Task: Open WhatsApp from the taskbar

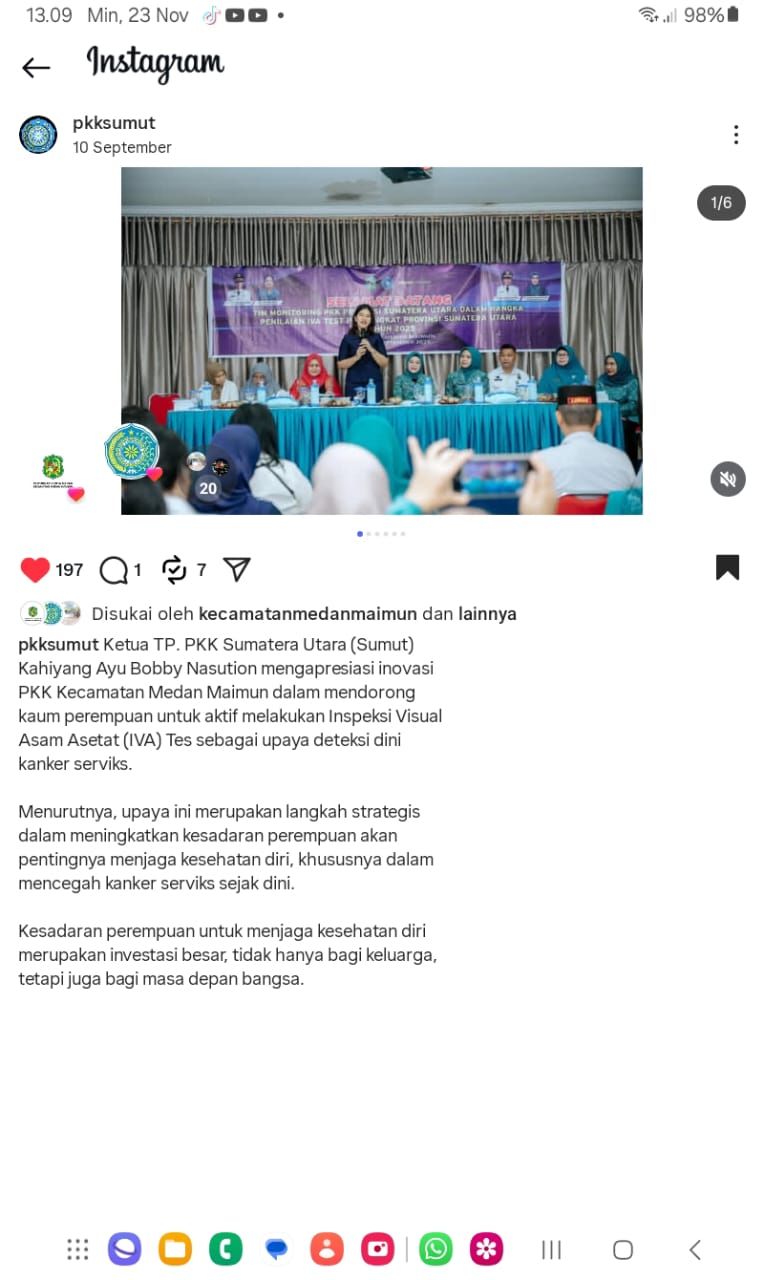Action: tap(436, 1249)
